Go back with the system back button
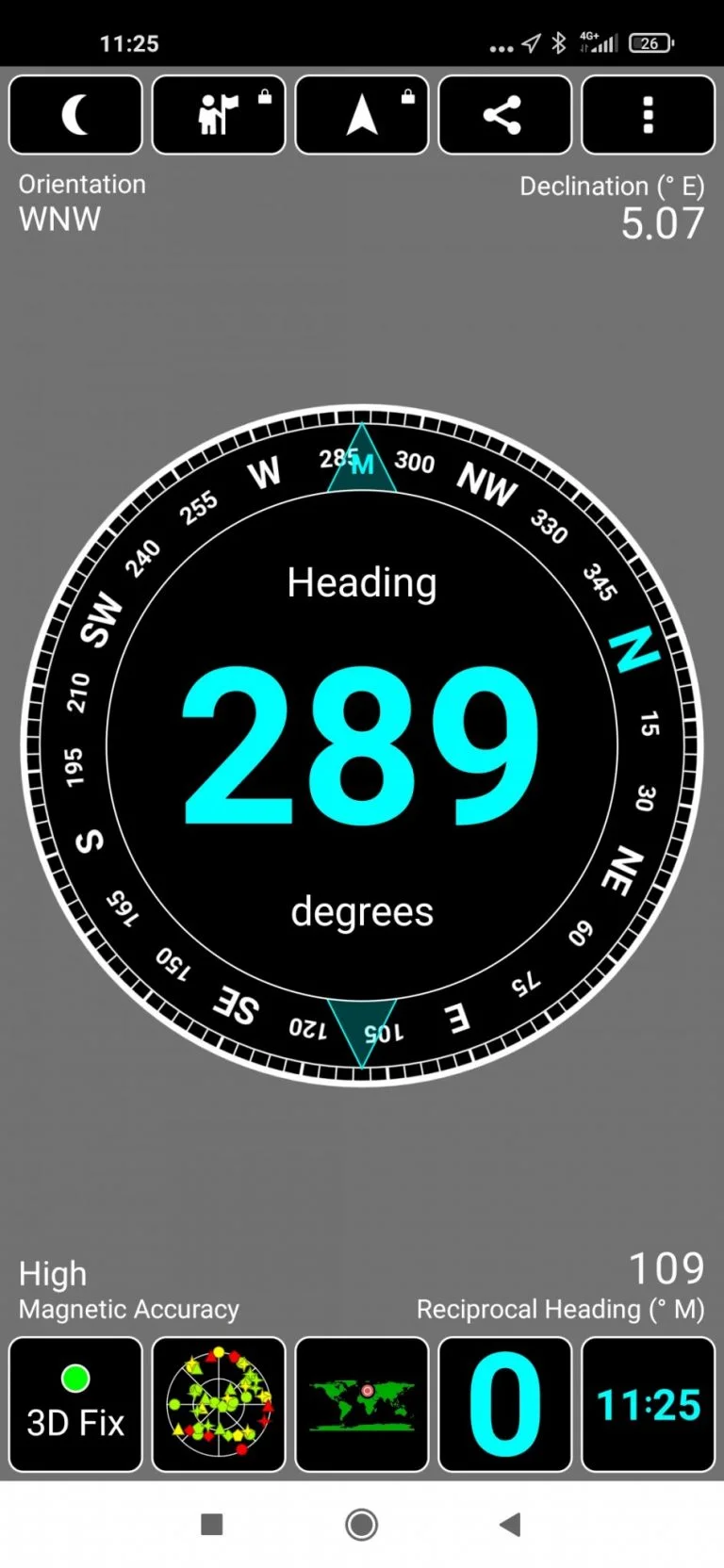The height and width of the screenshot is (1568, 724). coord(510,1525)
